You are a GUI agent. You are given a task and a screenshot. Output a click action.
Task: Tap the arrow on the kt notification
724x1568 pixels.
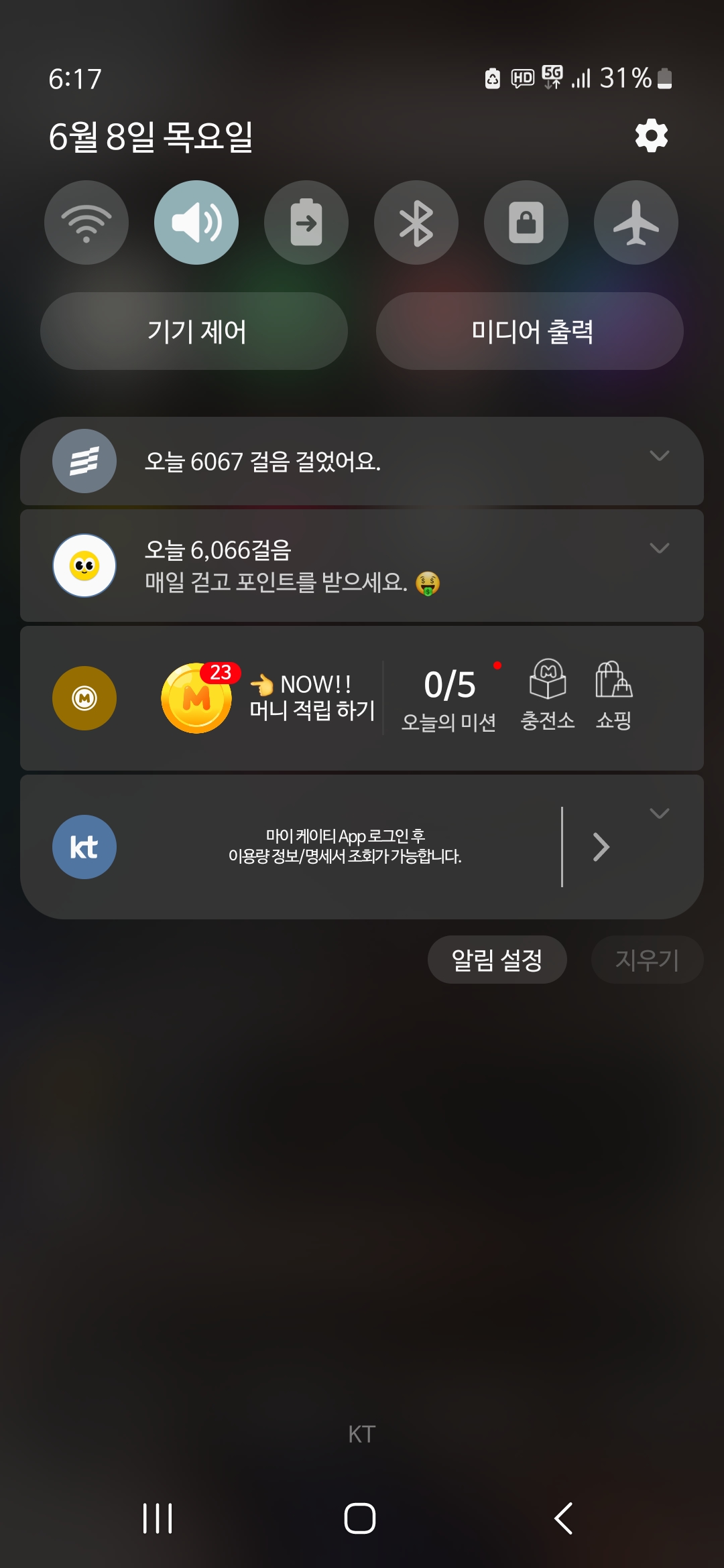pyautogui.click(x=601, y=847)
